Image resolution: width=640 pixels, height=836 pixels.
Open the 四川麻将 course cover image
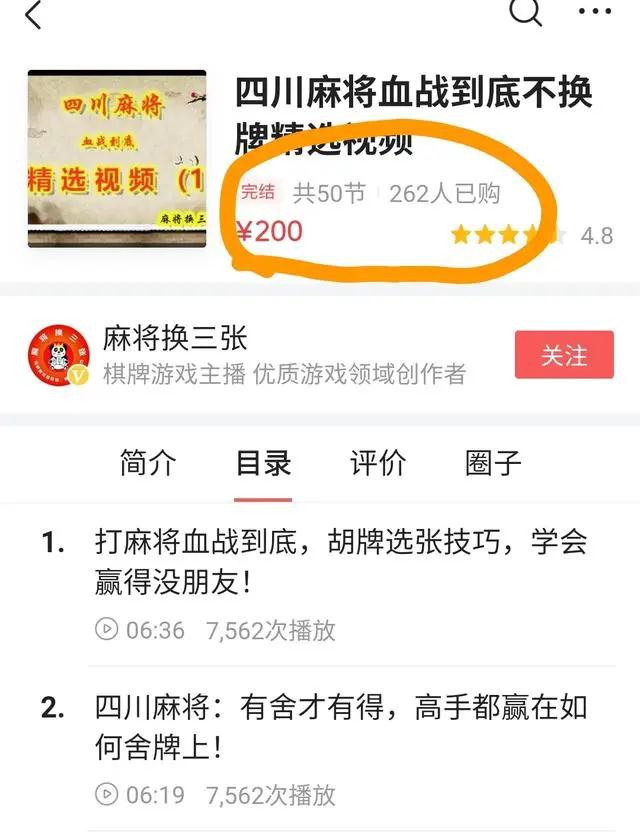point(117,158)
